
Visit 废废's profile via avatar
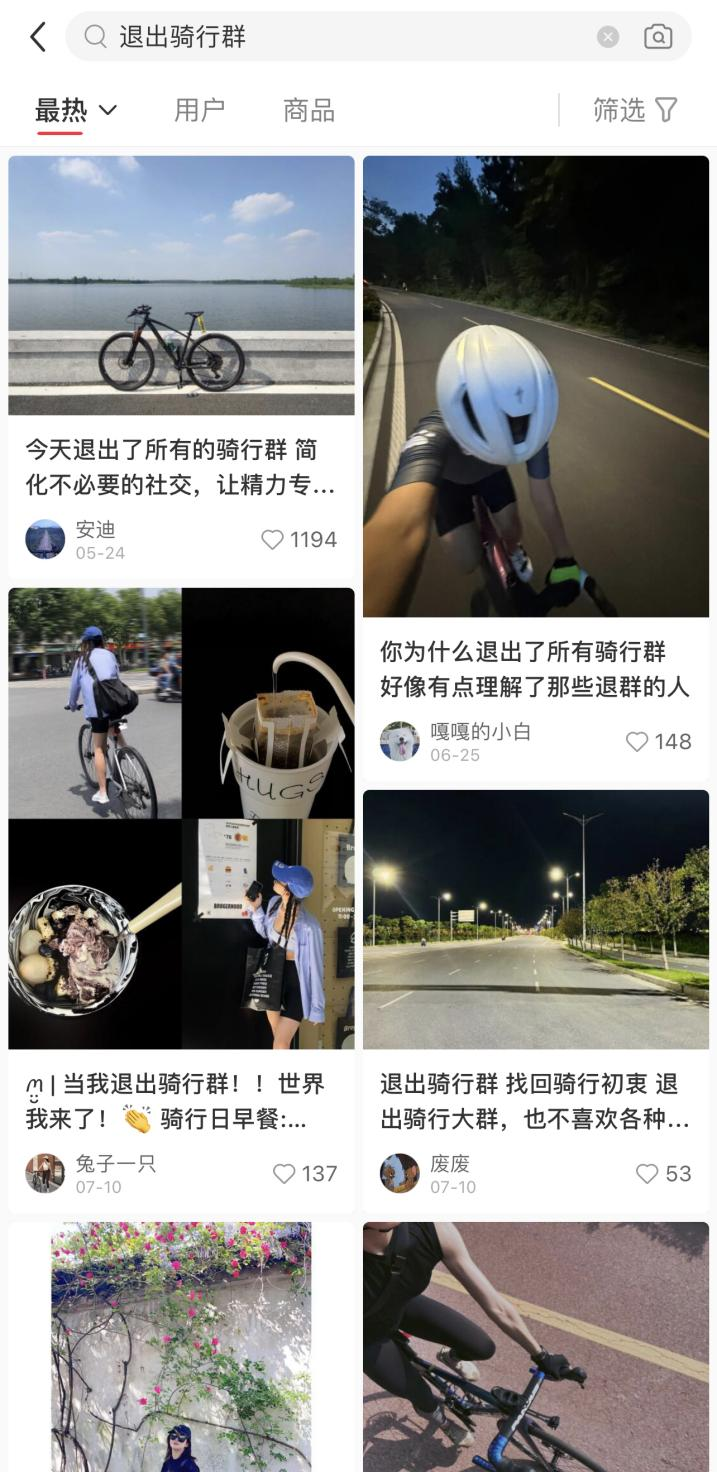coord(400,1173)
